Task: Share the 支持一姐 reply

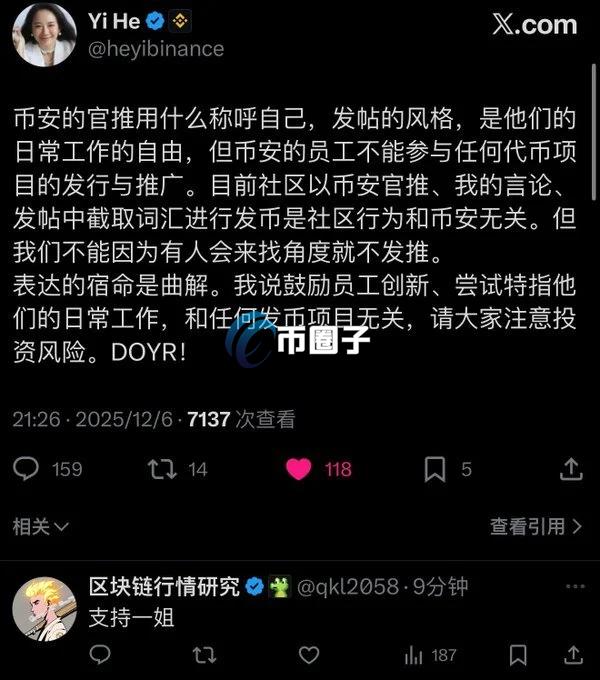Action: tap(574, 655)
